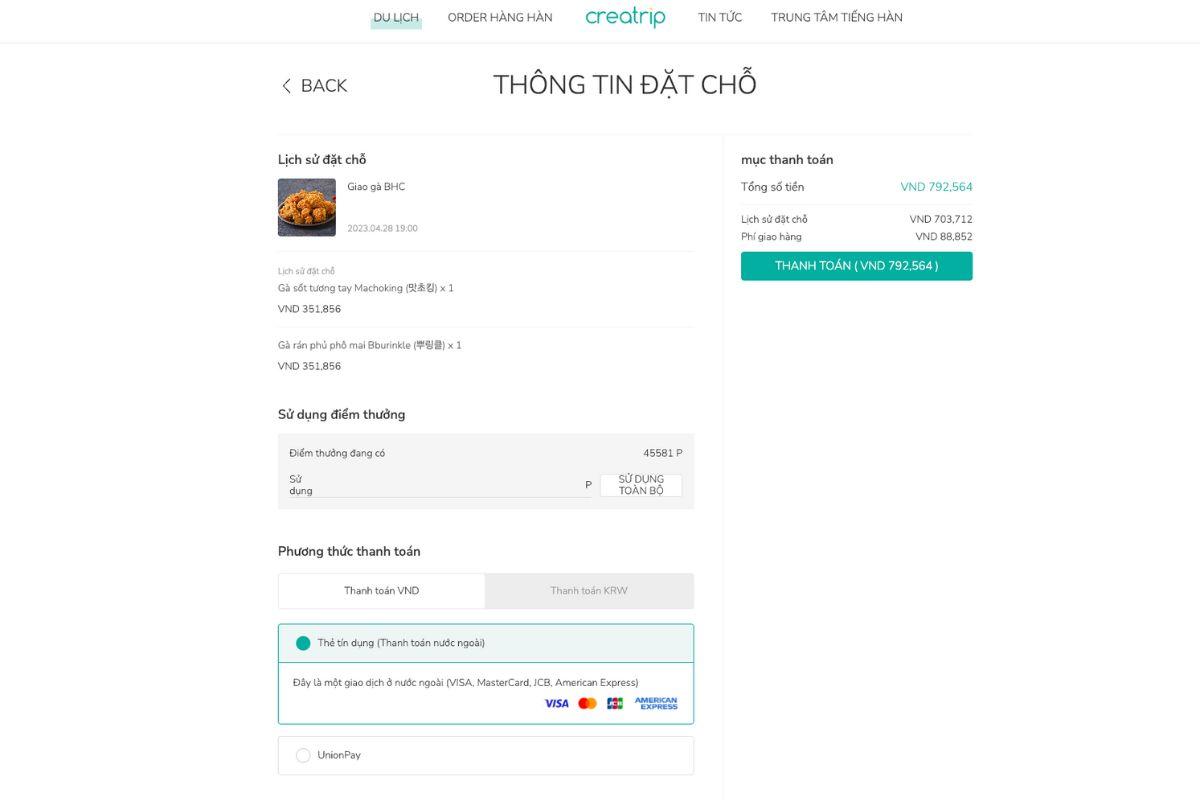This screenshot has width=1200, height=800.
Task: Tap THANH TOÁN (VND 792,564) button
Action: click(856, 266)
